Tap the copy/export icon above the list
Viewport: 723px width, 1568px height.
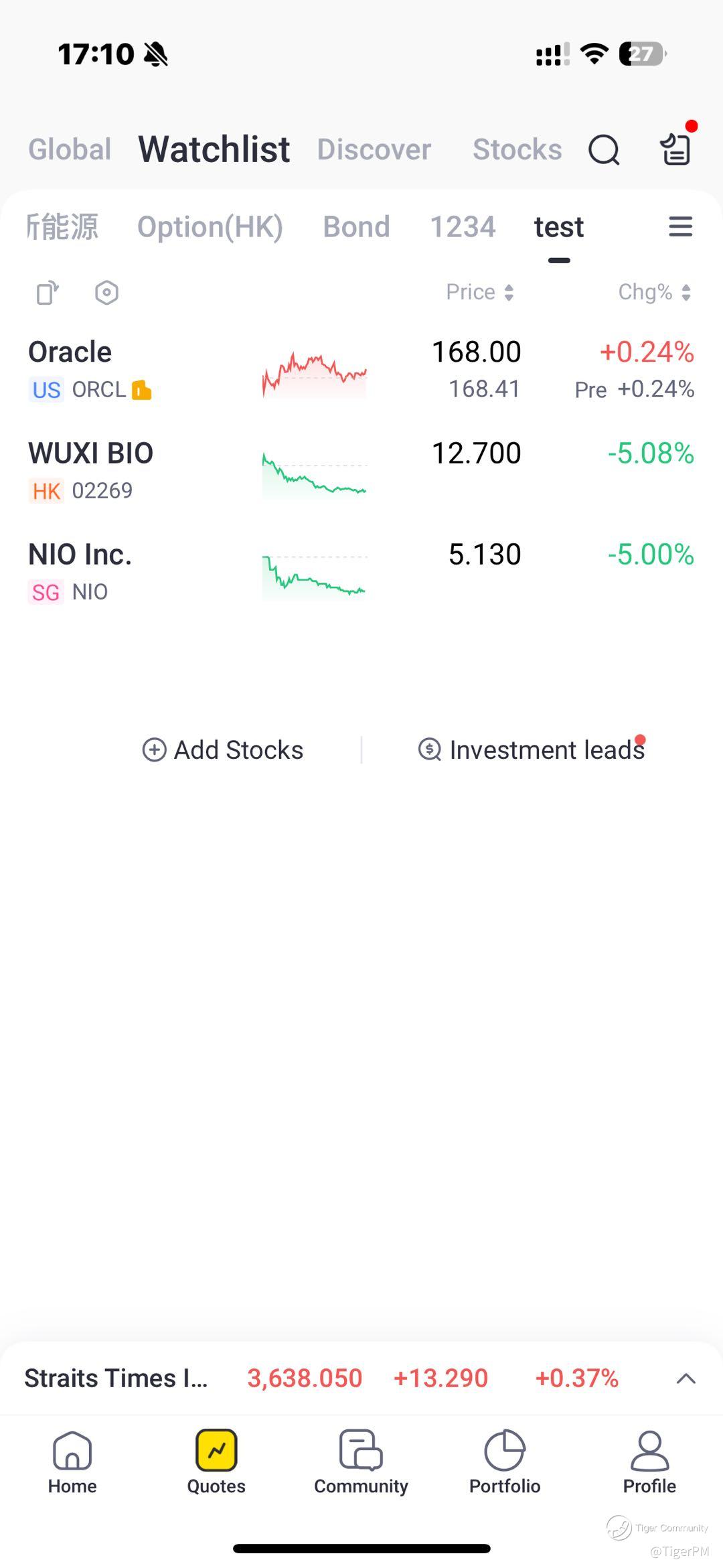coord(47,293)
